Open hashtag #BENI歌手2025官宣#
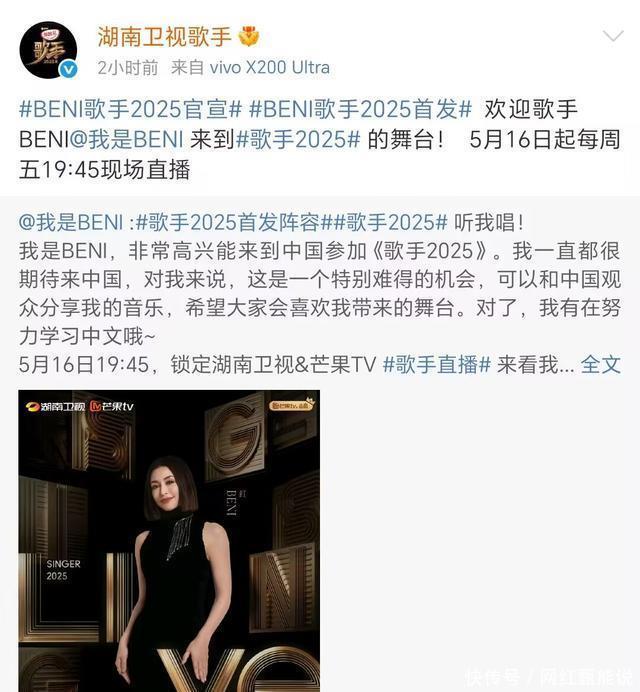 tap(131, 109)
